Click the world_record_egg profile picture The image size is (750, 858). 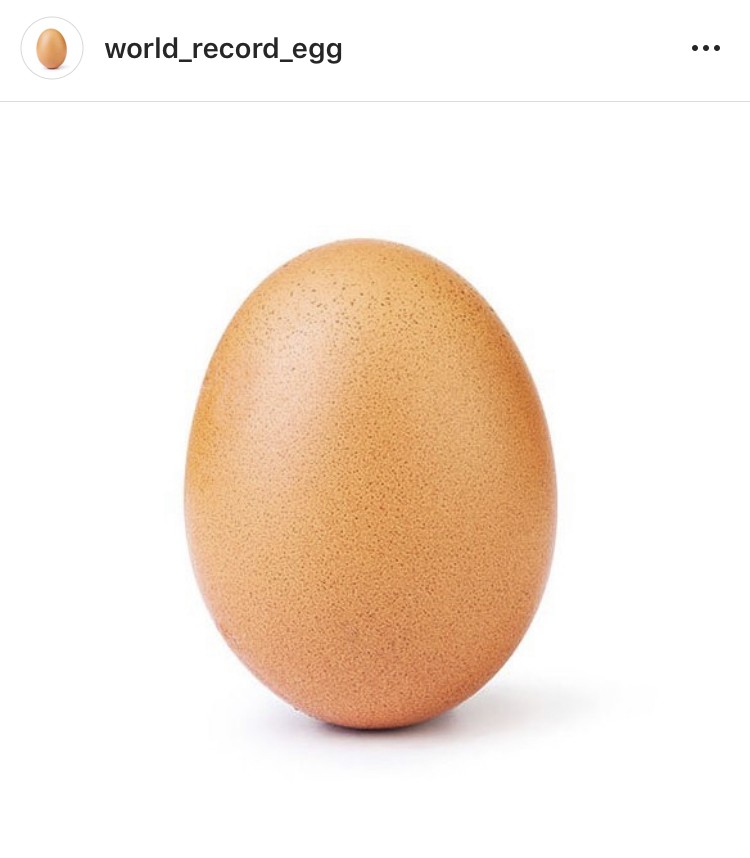[x=51, y=47]
